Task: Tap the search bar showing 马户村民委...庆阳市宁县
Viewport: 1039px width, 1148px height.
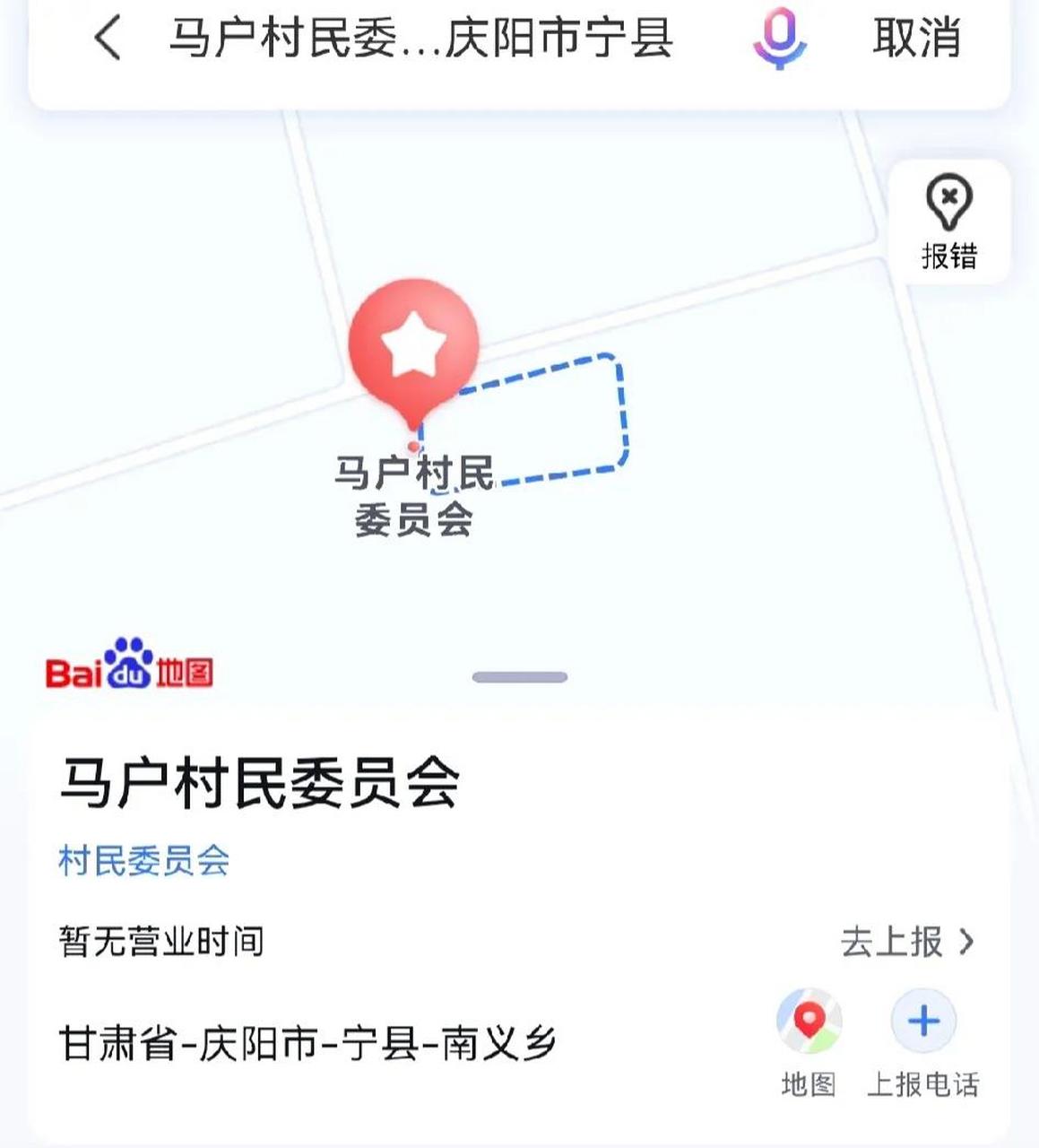Action: (x=421, y=39)
